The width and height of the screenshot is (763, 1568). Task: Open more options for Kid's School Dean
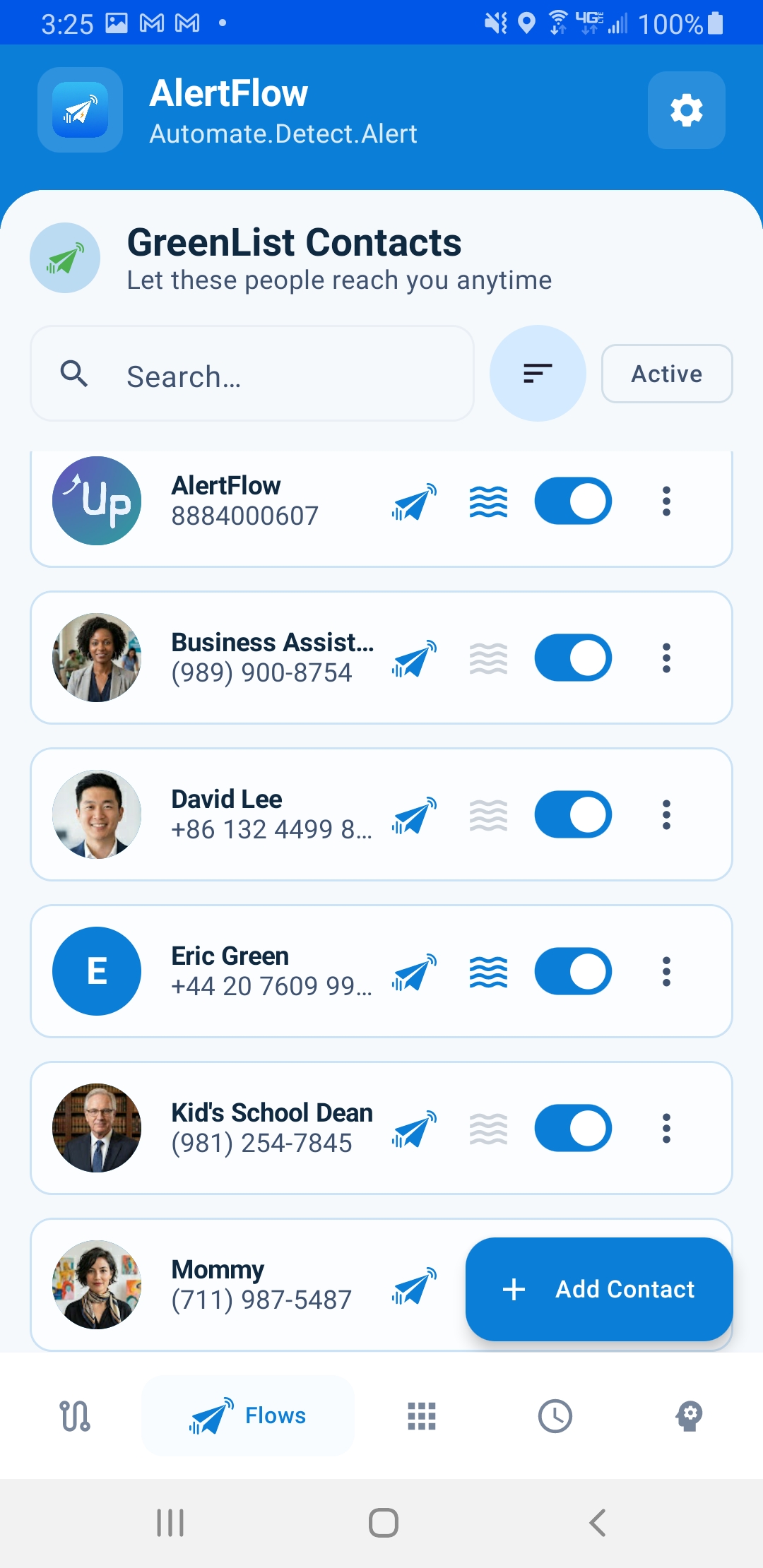666,1129
